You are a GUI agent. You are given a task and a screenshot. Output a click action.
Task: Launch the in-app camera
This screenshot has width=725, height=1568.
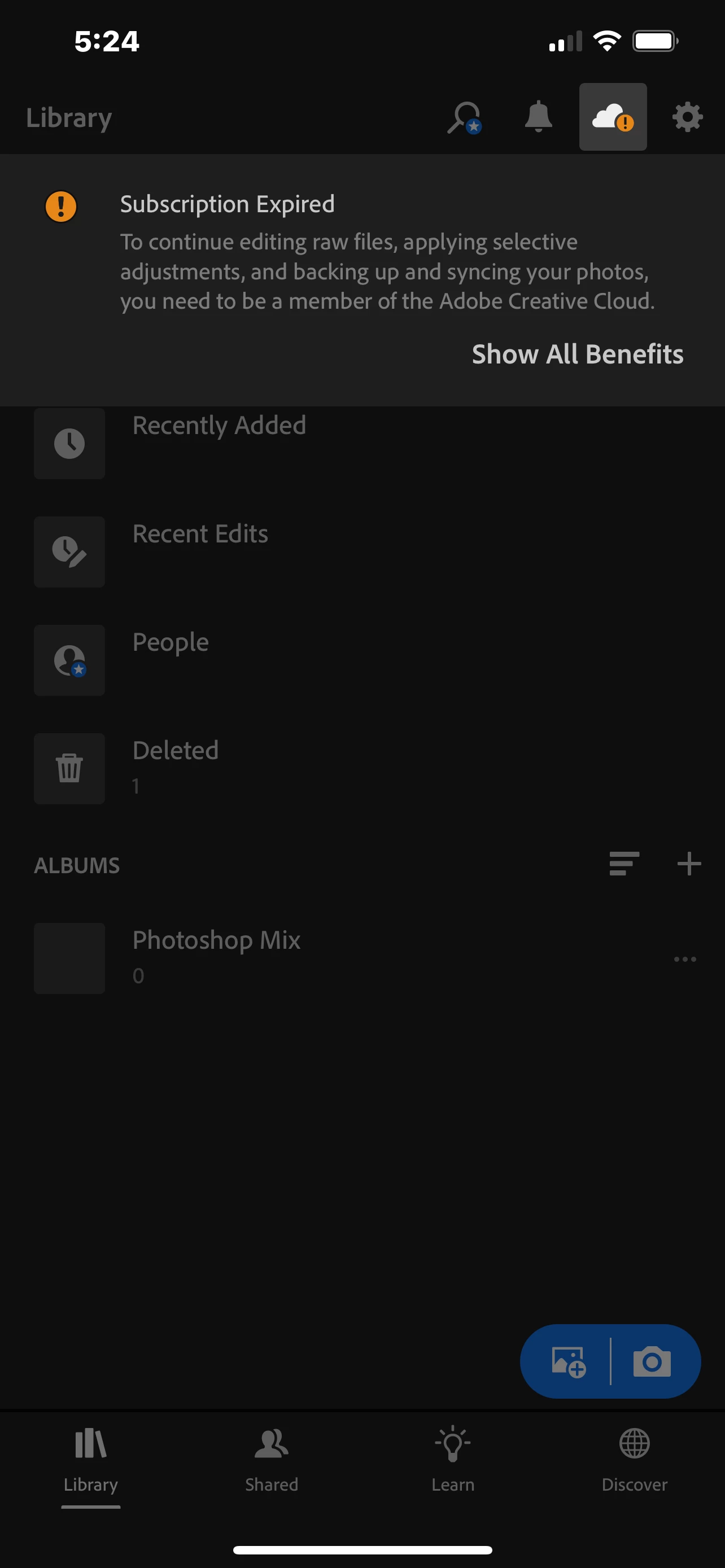point(652,1361)
